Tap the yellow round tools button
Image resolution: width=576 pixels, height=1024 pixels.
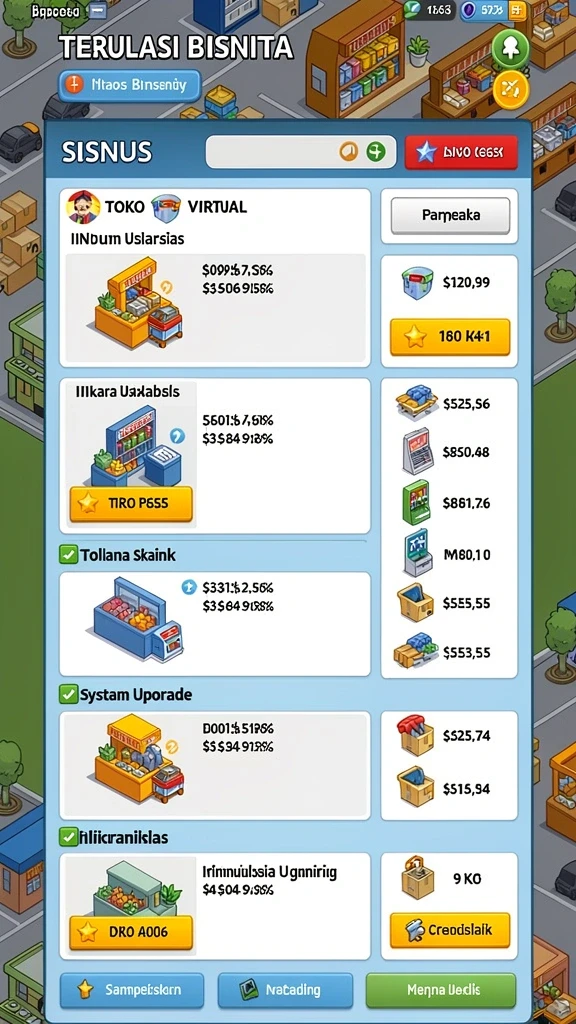coord(510,89)
